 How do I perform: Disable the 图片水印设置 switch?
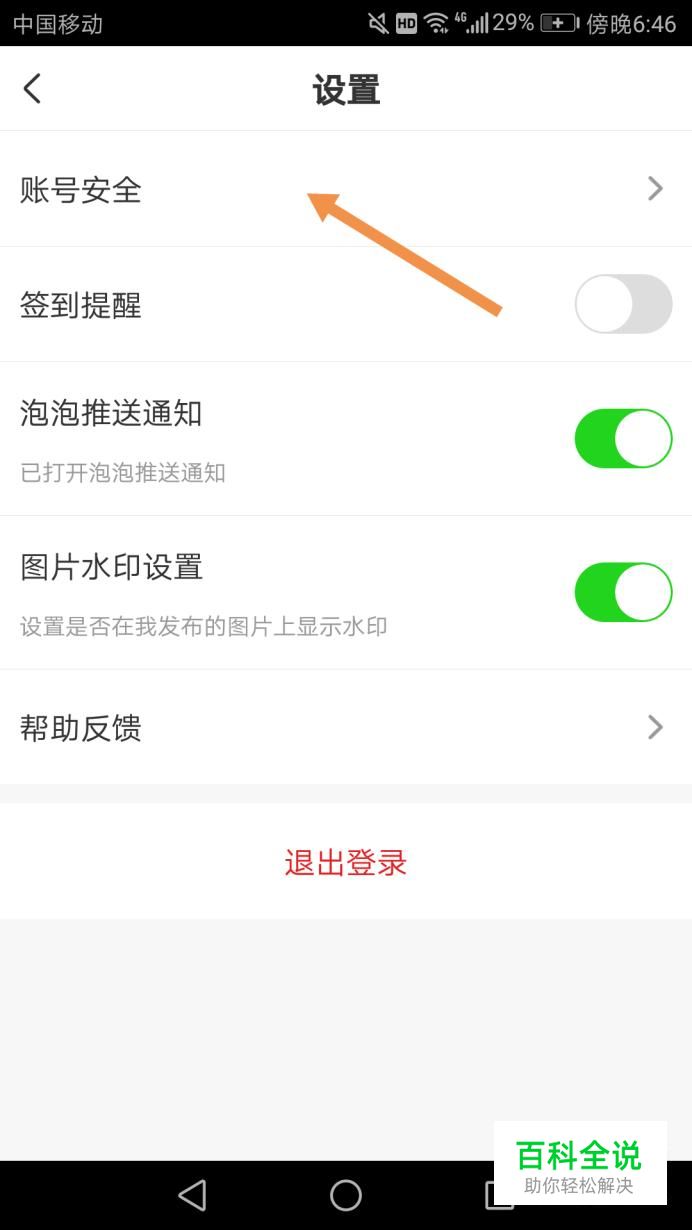click(623, 592)
